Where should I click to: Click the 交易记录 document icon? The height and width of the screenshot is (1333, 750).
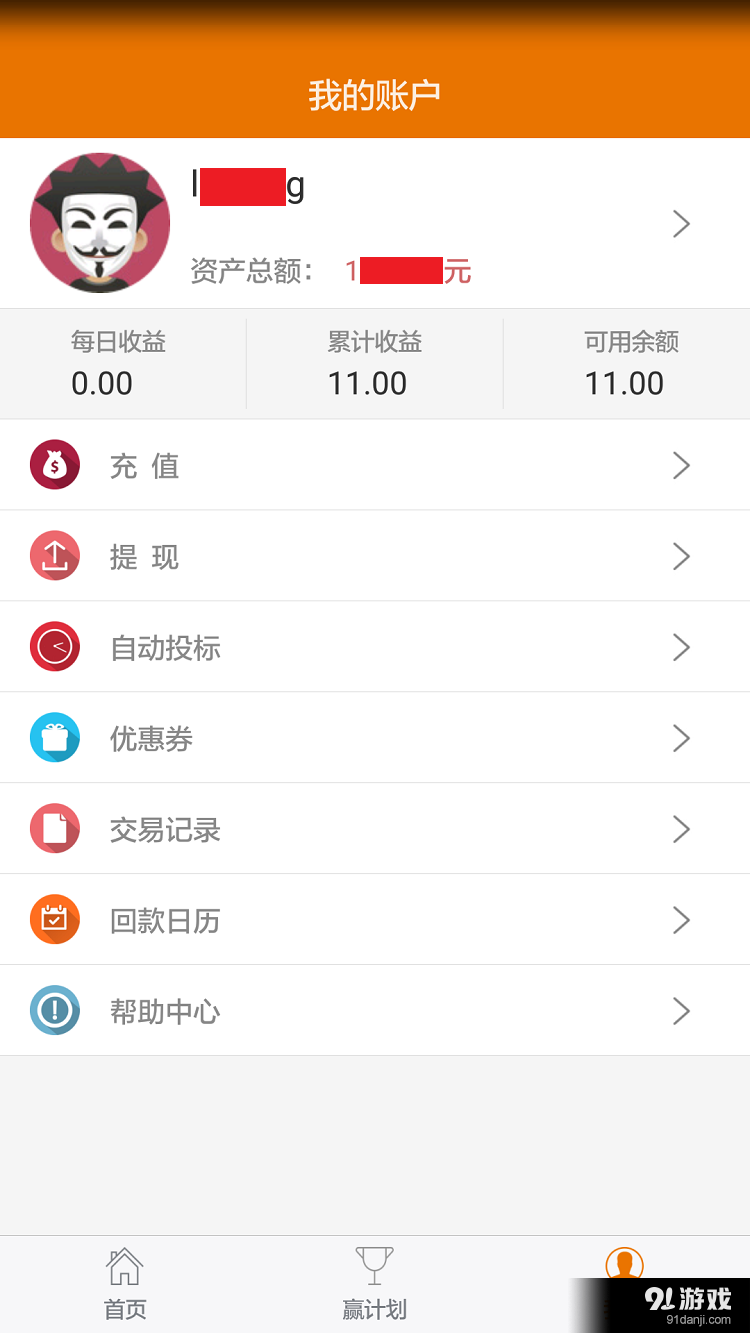click(55, 828)
